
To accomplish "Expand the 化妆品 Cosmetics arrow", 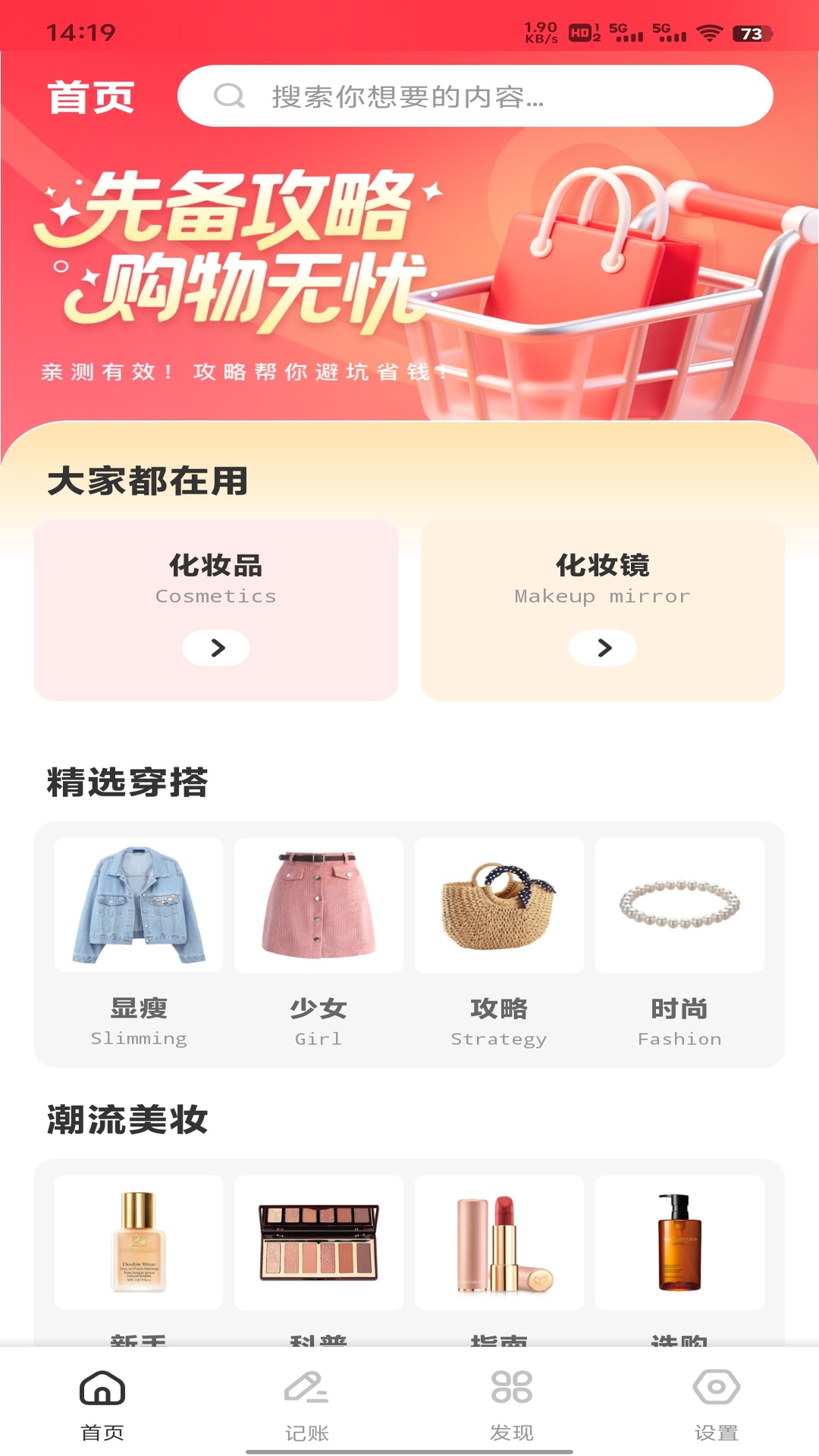I will point(217,648).
